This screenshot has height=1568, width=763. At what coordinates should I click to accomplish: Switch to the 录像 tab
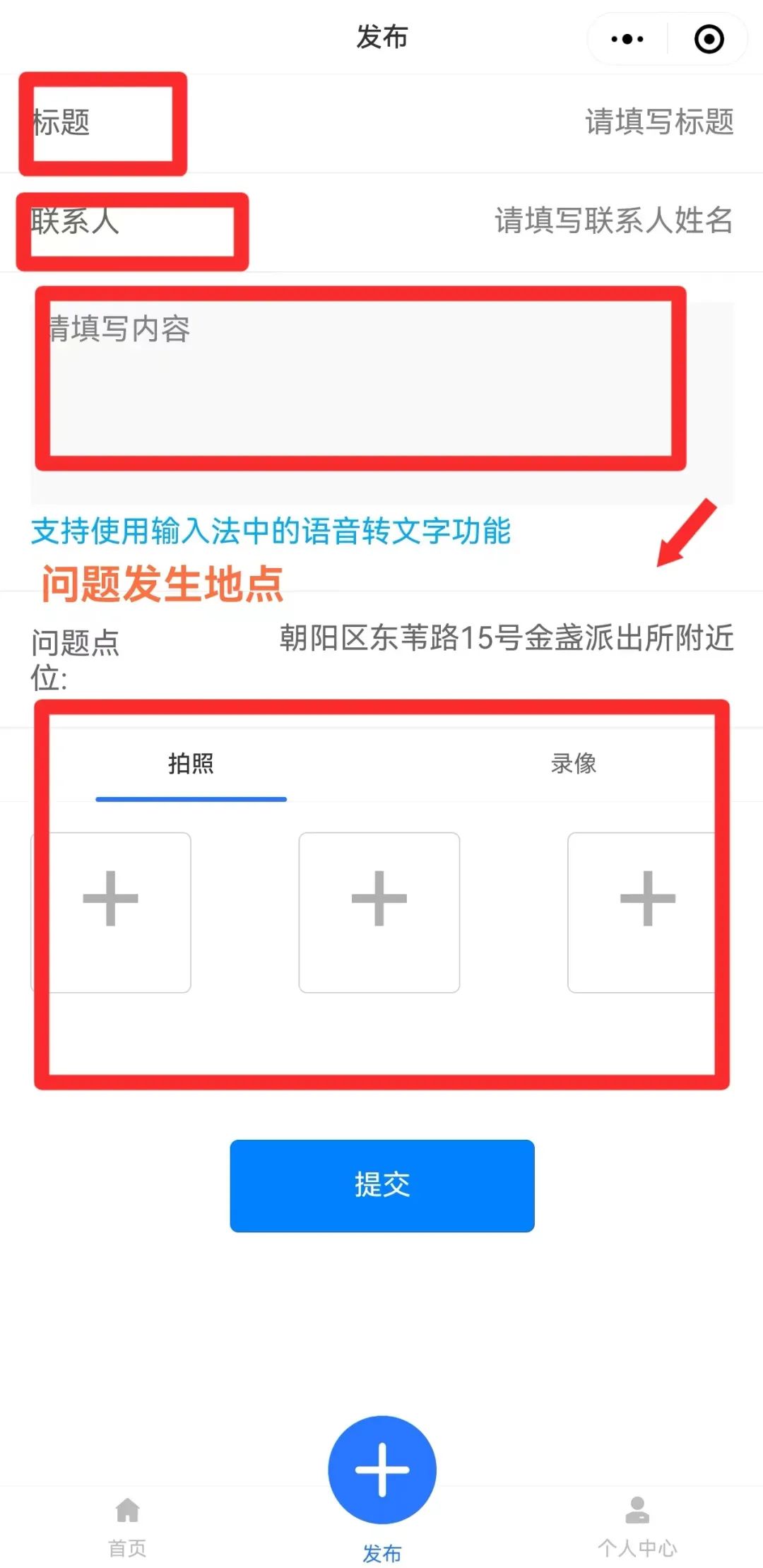(x=573, y=765)
